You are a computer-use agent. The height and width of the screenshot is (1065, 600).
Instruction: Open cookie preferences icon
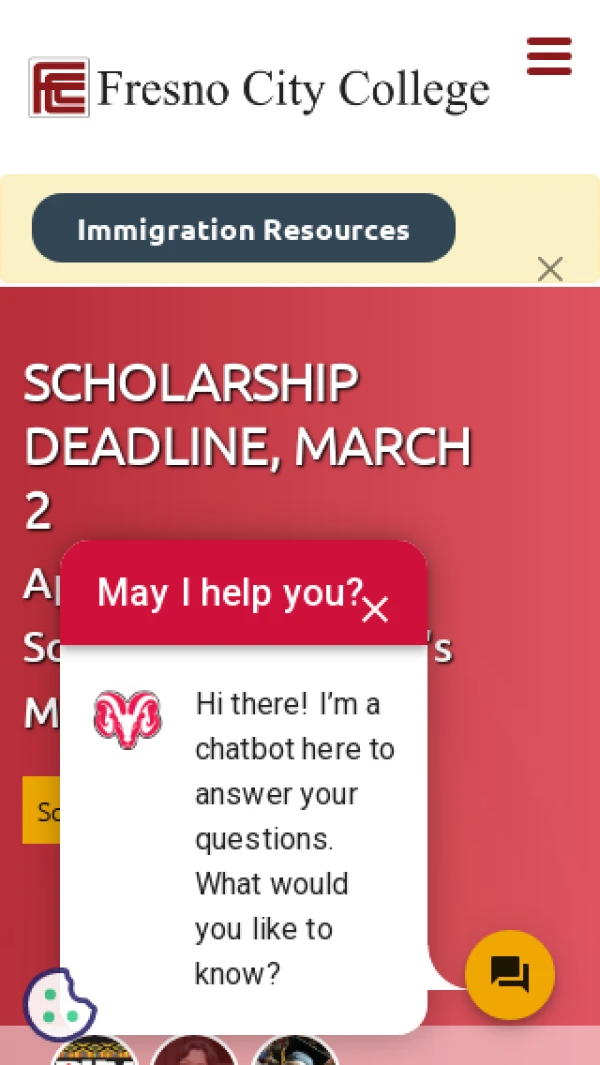click(59, 1003)
